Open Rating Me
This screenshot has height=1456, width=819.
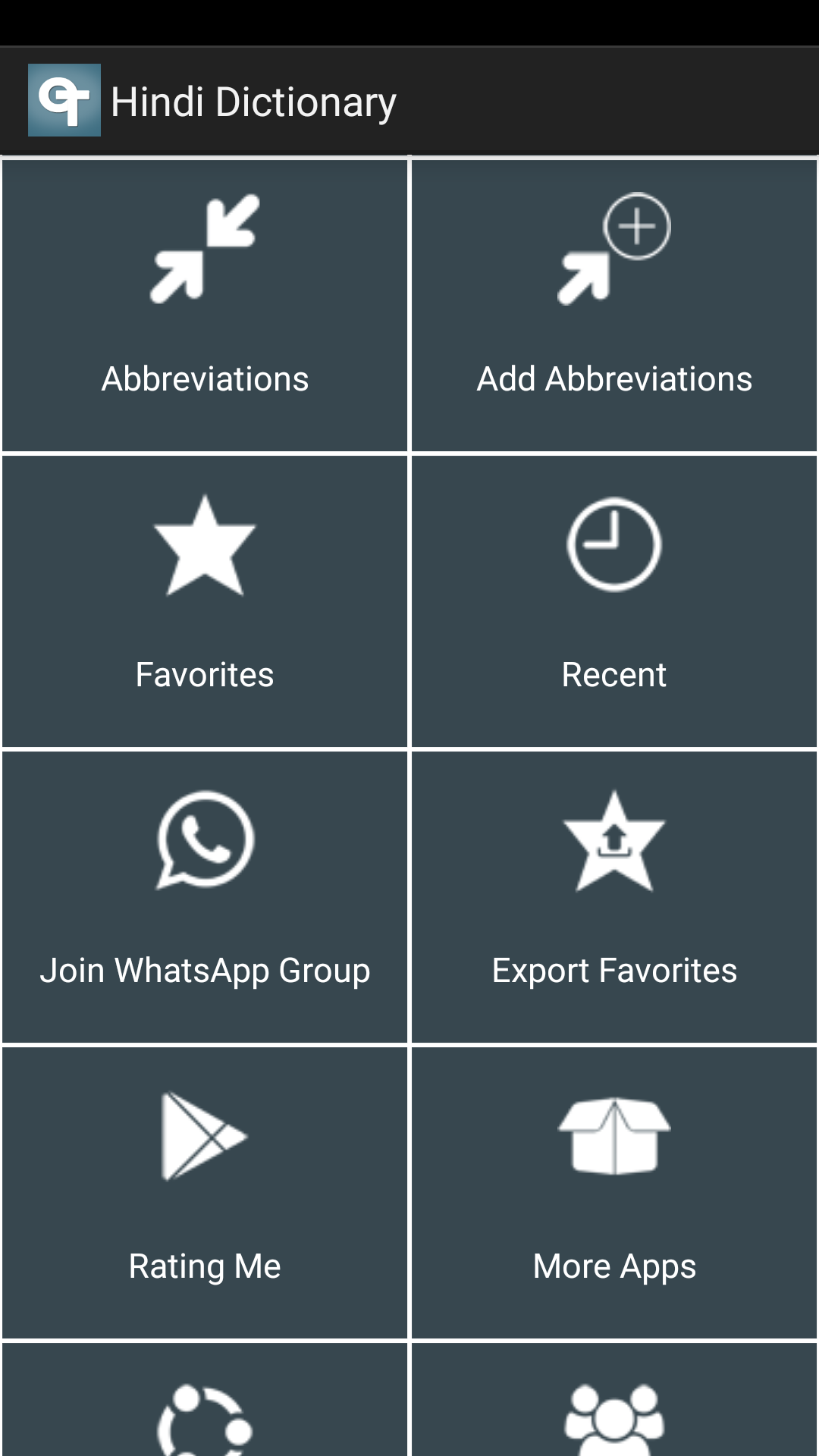coord(205,1193)
